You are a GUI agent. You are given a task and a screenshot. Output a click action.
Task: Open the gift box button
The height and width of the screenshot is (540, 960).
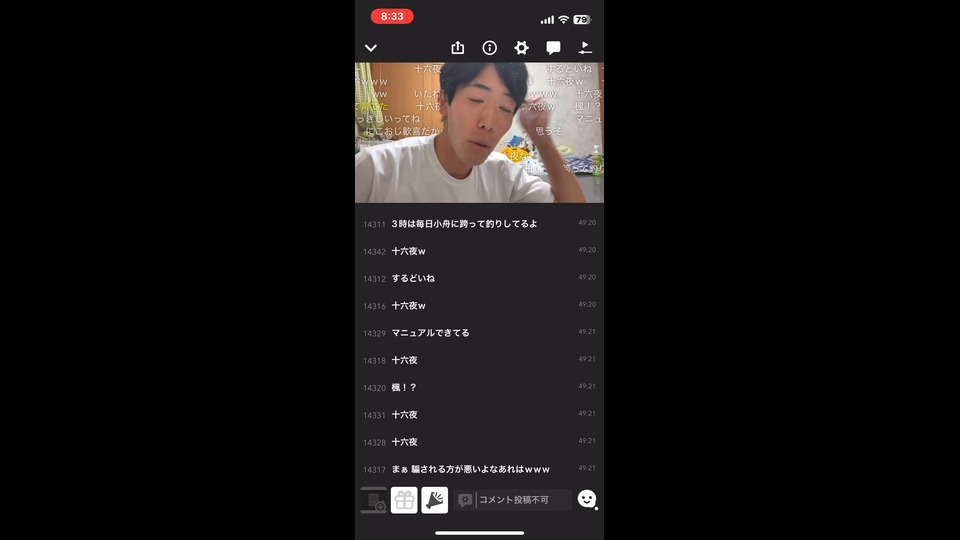pyautogui.click(x=404, y=500)
